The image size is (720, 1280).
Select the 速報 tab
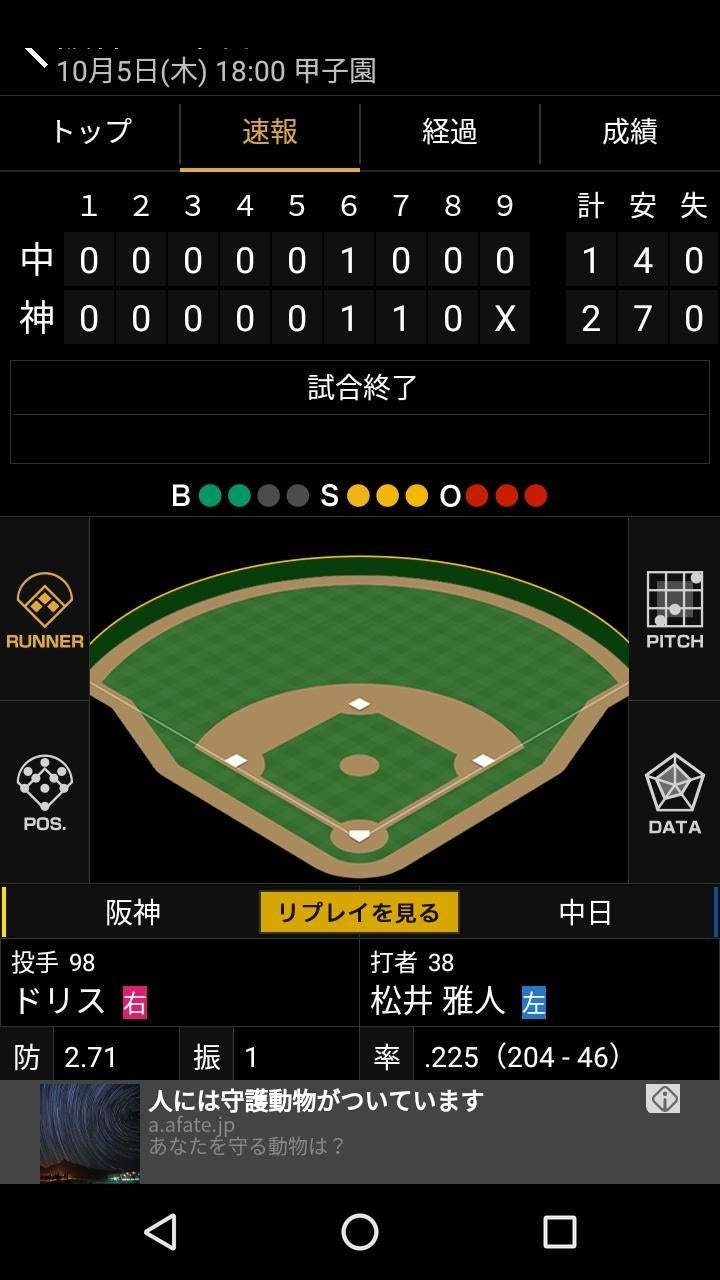coord(270,132)
